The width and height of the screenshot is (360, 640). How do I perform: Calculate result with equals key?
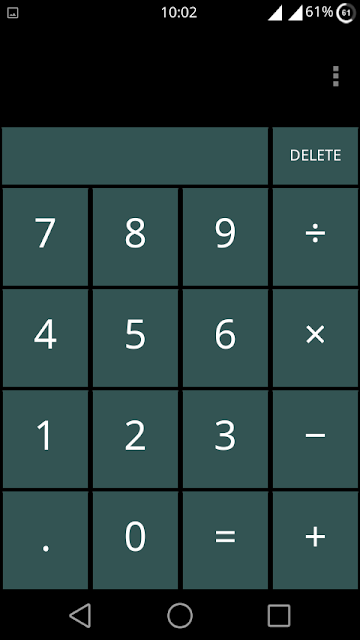pos(225,540)
